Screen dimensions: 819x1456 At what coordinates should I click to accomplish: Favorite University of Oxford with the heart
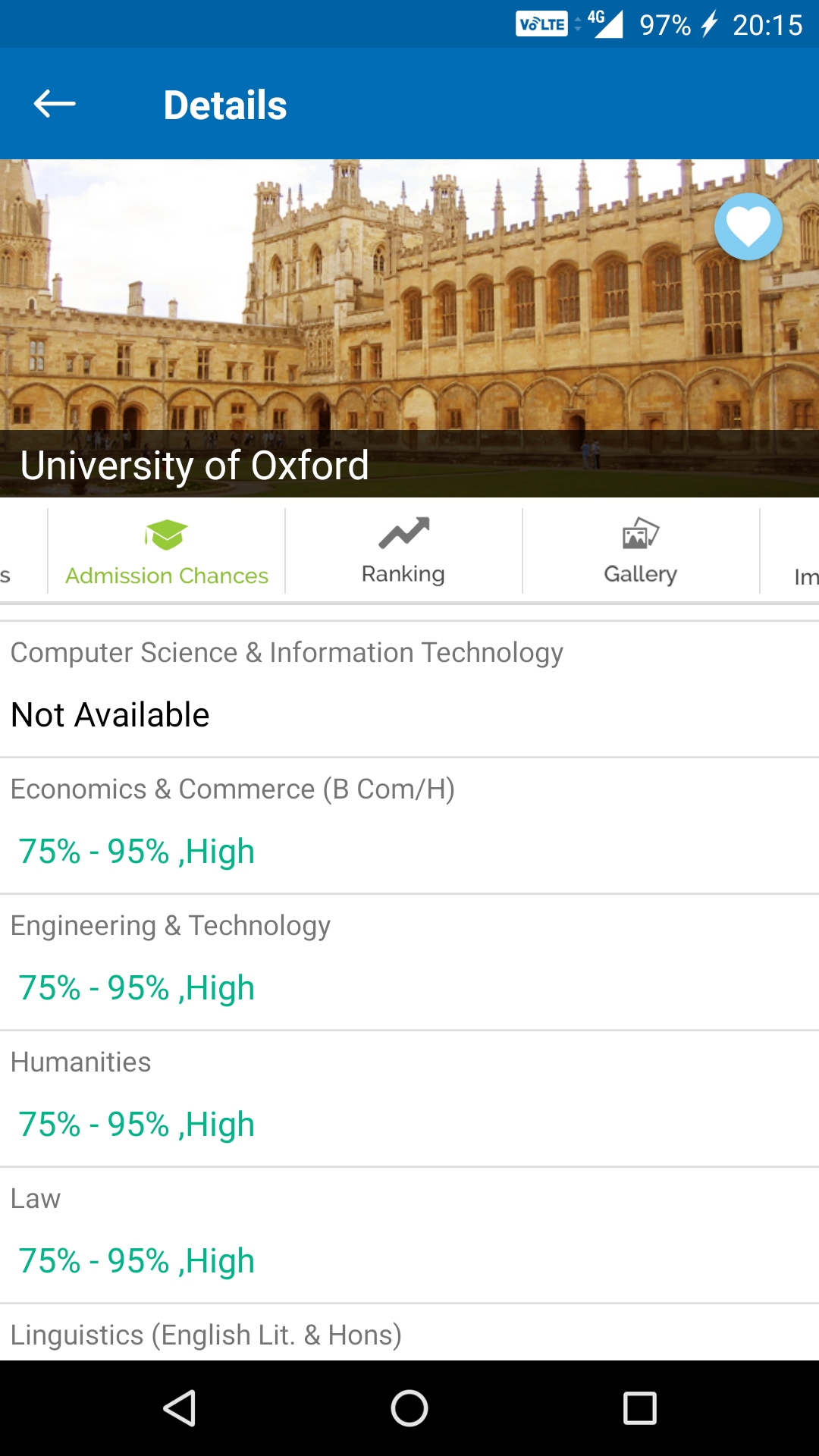point(748,227)
